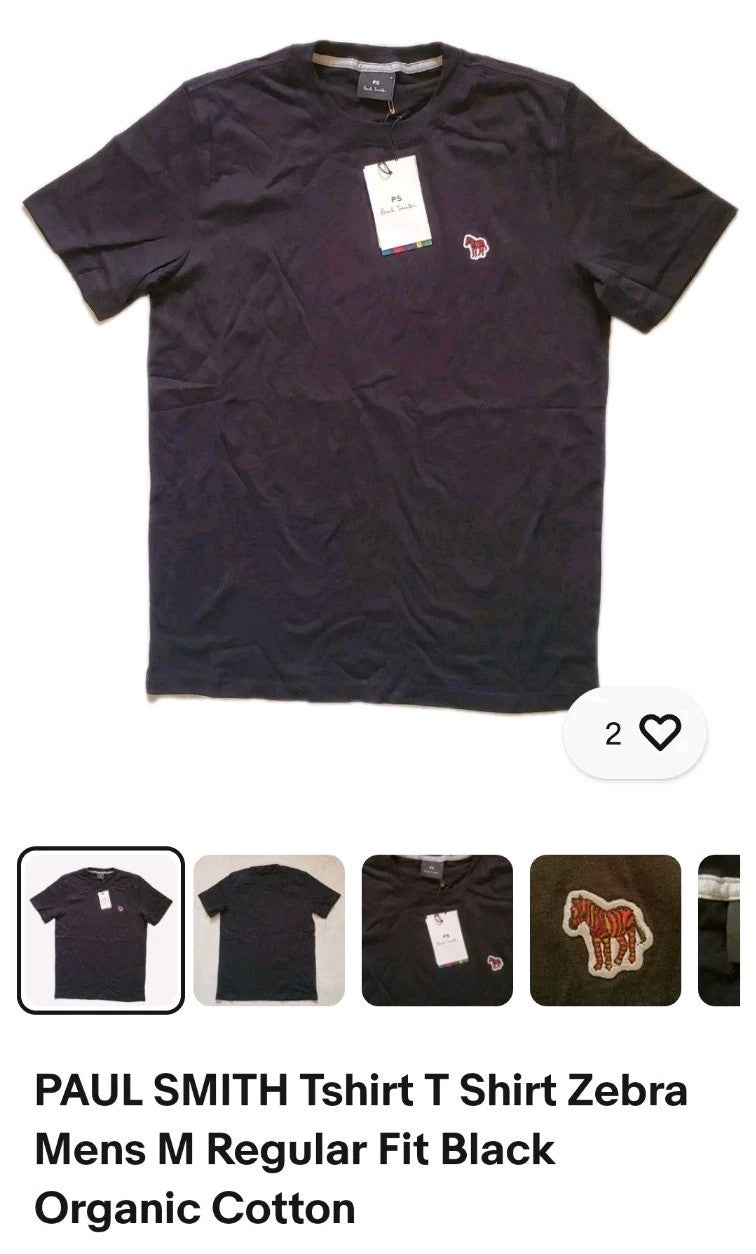View the partly visible collar label thumbnail
The width and height of the screenshot is (756, 1254).
coord(720,930)
